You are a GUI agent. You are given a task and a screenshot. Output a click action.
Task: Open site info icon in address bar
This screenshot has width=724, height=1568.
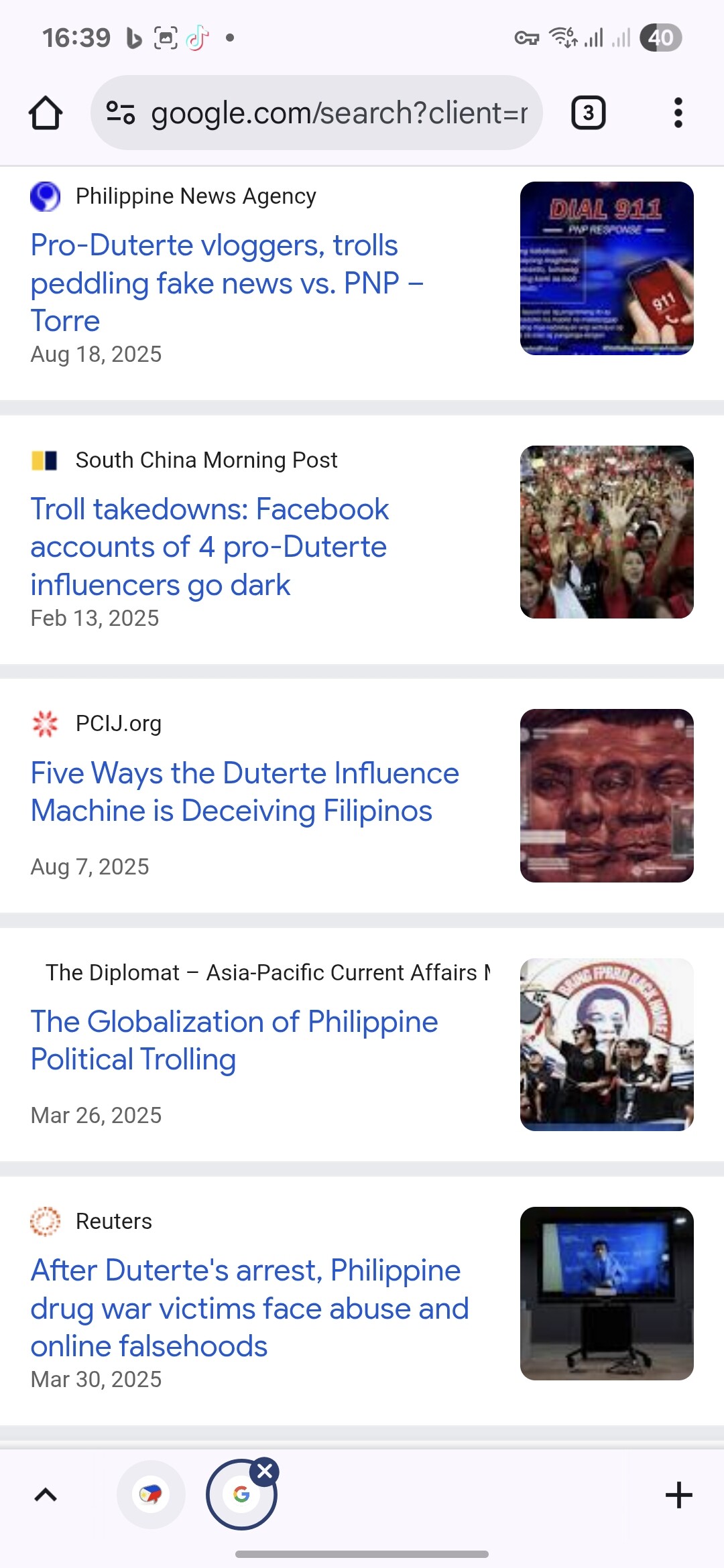tap(121, 113)
